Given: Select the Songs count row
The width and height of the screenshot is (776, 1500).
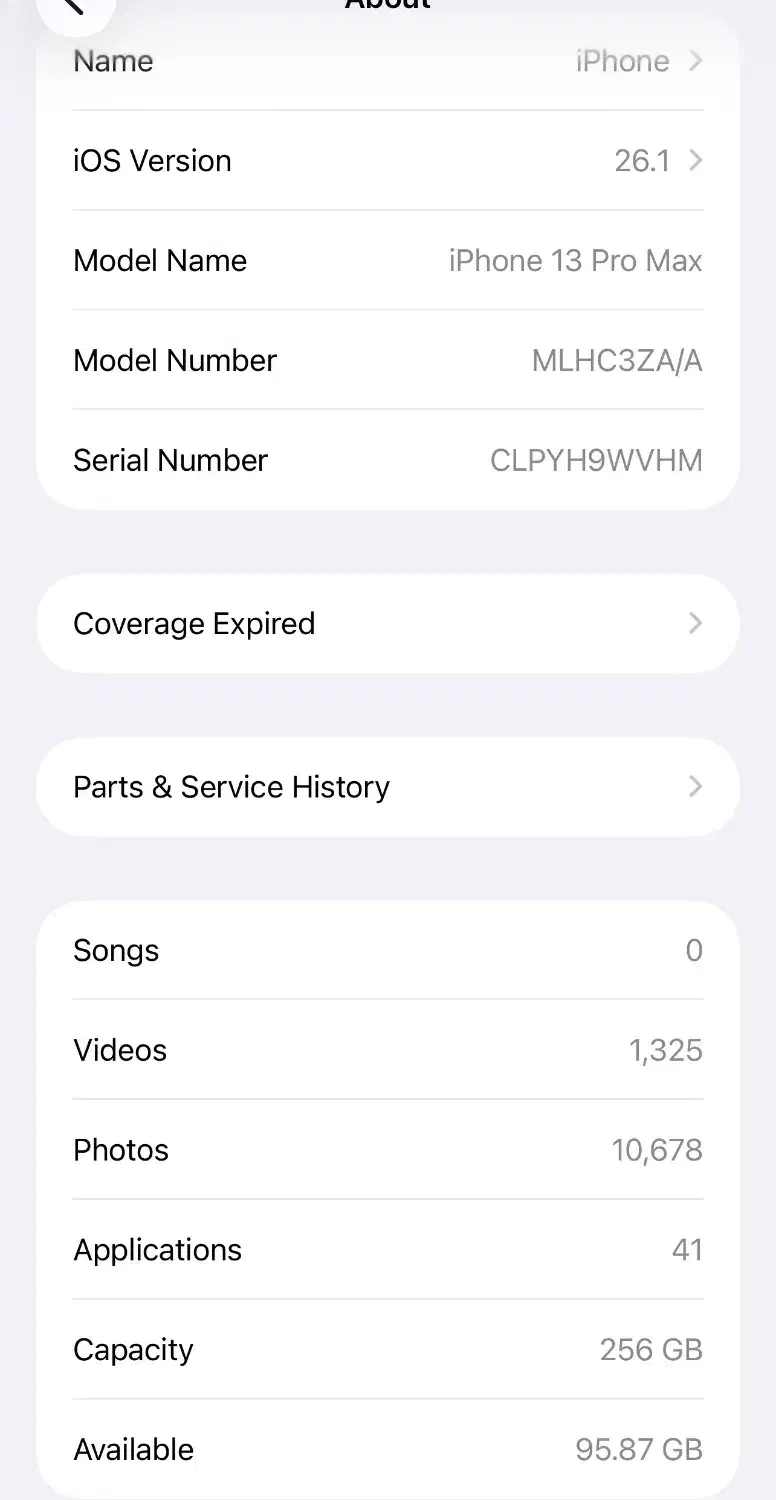Looking at the screenshot, I should click(388, 950).
